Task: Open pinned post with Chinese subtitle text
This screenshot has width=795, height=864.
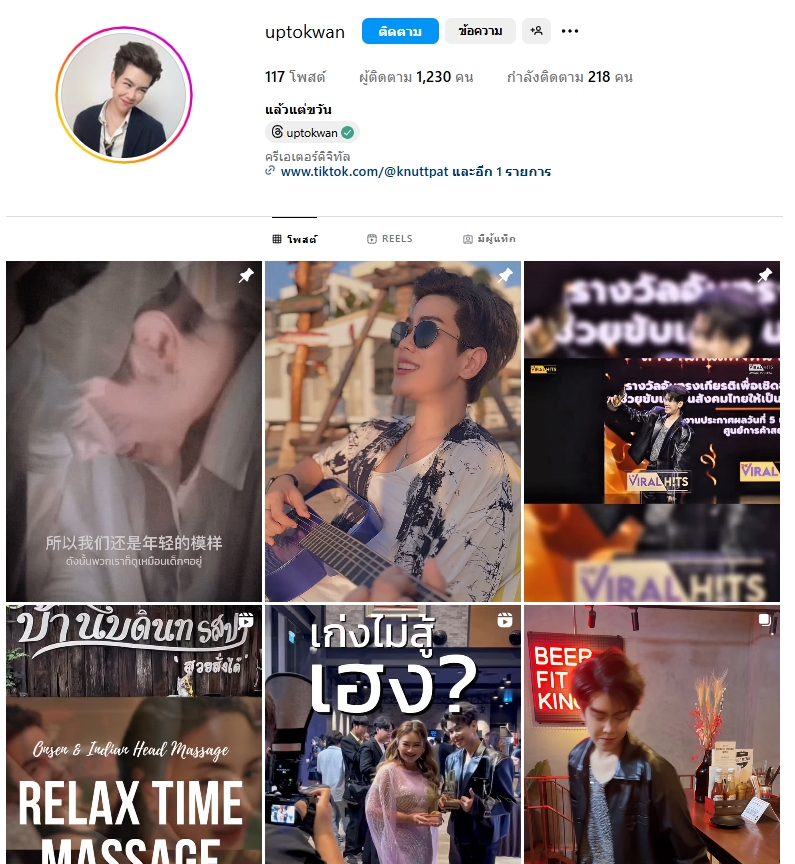Action: pyautogui.click(x=133, y=431)
